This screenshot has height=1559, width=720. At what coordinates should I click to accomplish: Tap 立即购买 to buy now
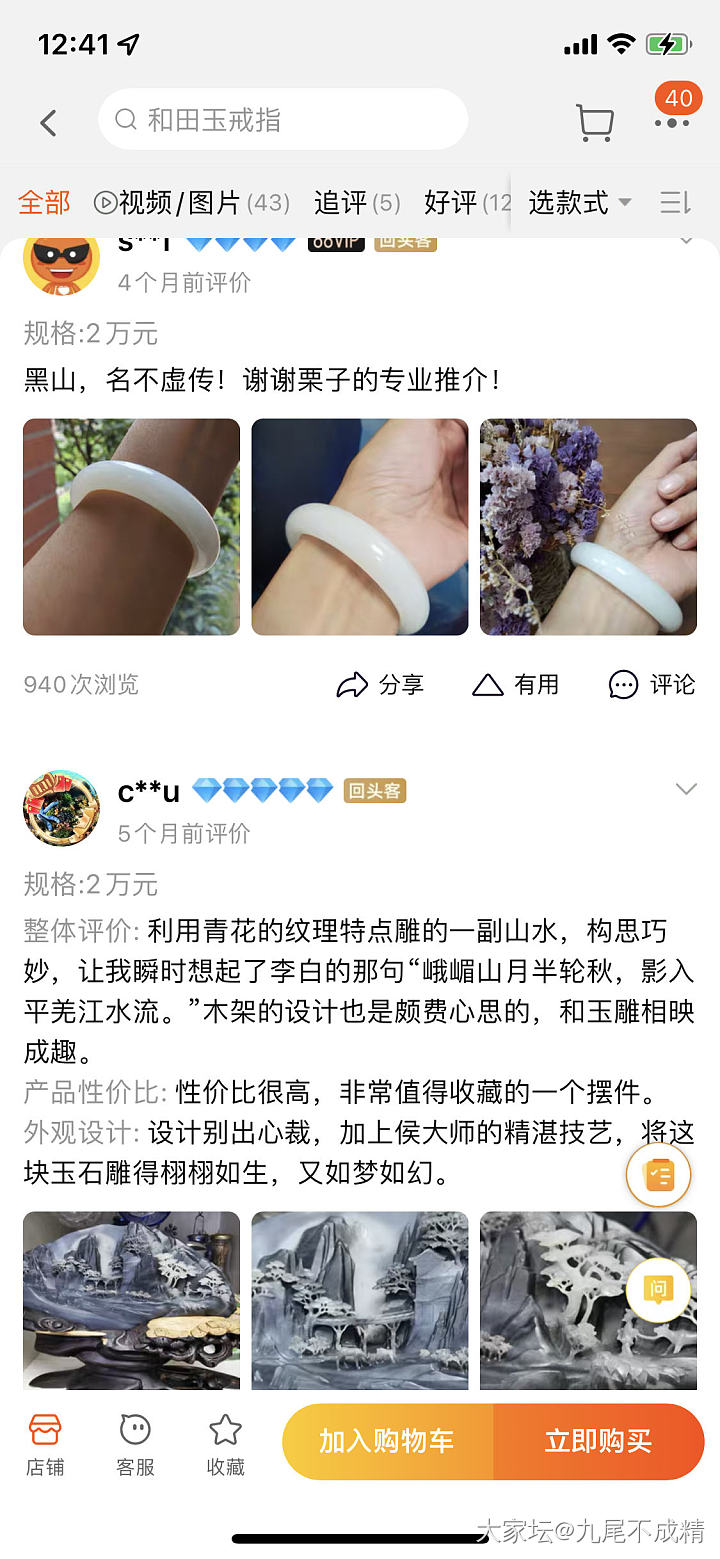click(x=598, y=1441)
